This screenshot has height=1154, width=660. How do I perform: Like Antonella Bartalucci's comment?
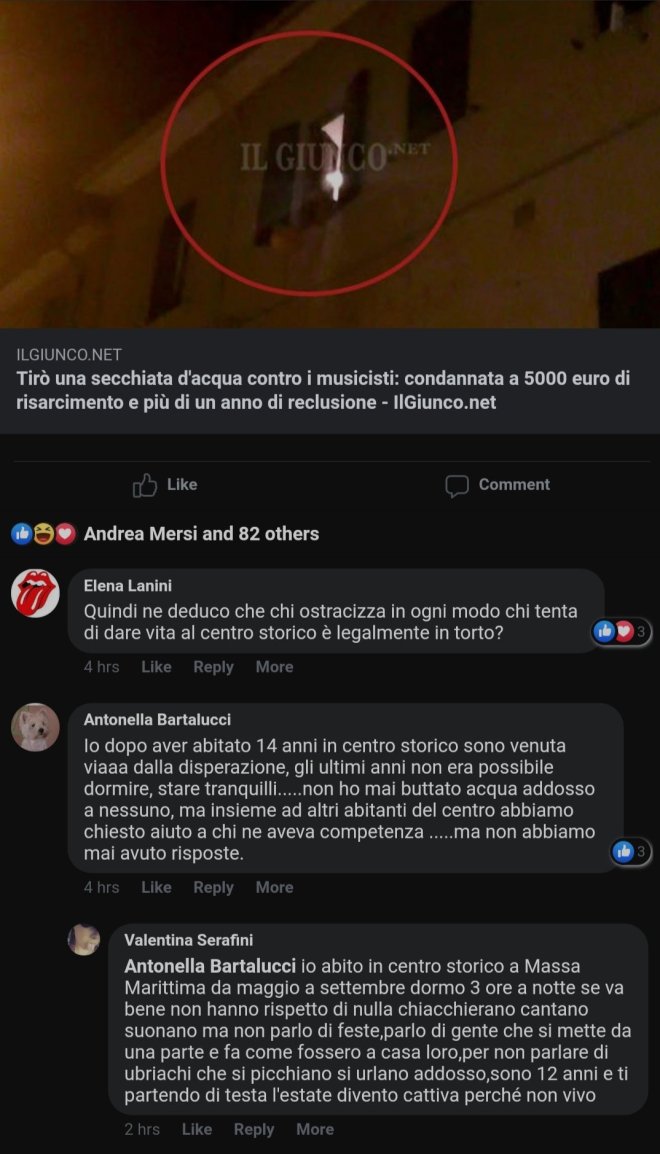156,887
